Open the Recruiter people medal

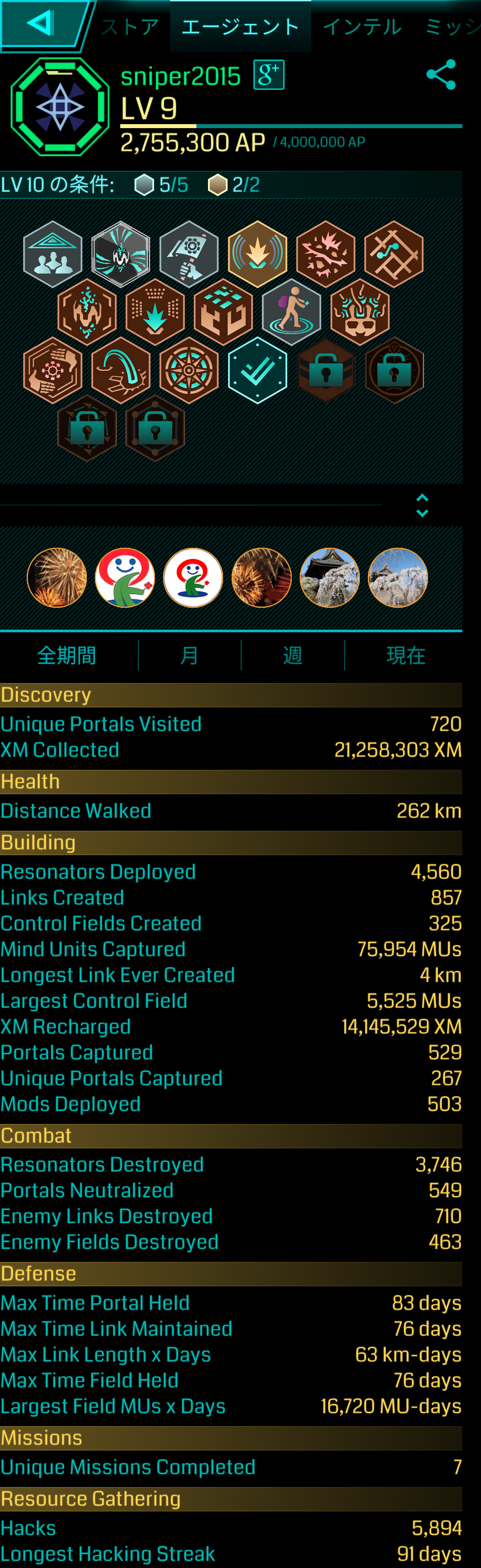click(53, 254)
